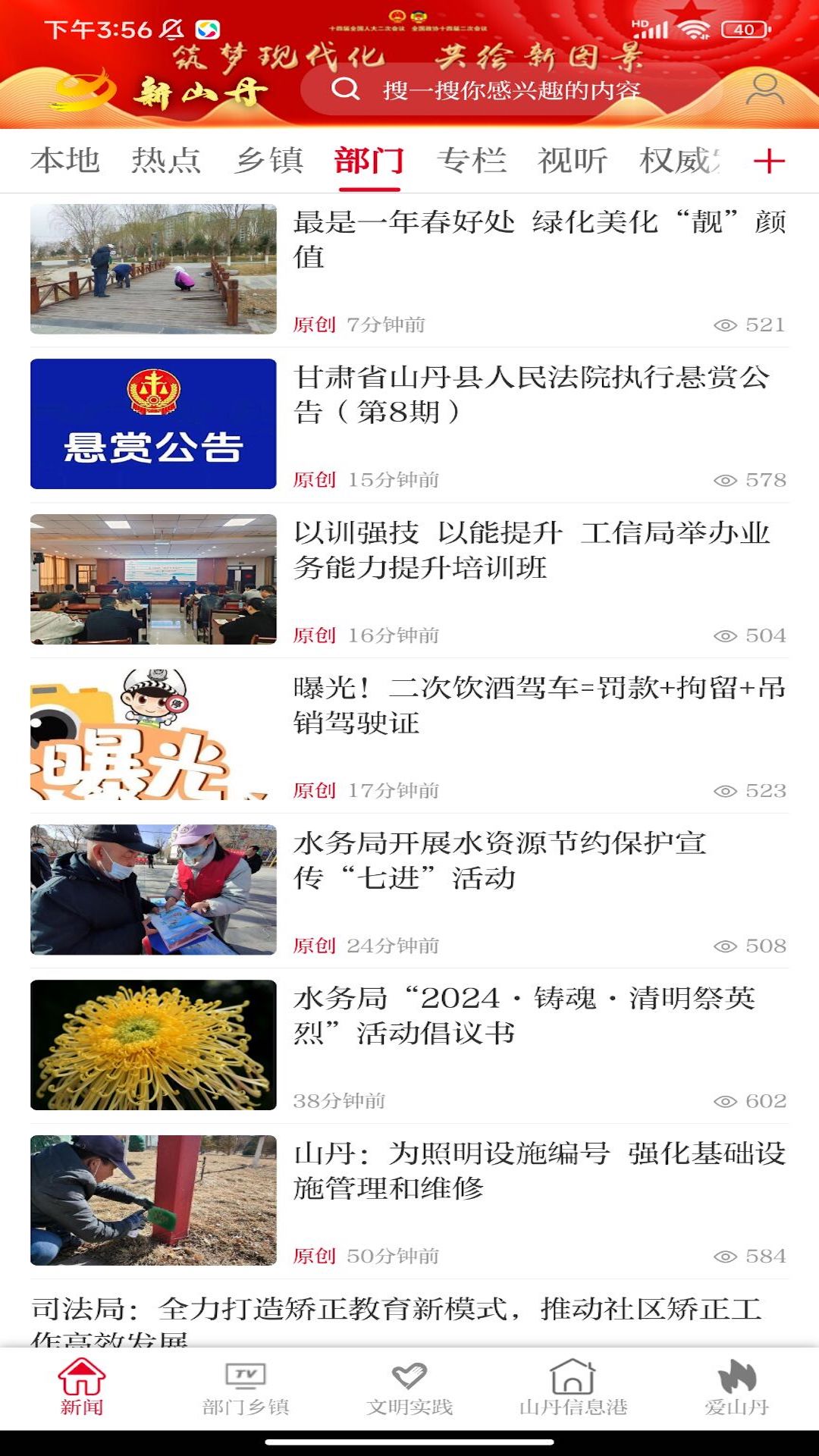This screenshot has width=819, height=1456.
Task: Tap the Wi-Fi icon in the status bar
Action: point(692,29)
